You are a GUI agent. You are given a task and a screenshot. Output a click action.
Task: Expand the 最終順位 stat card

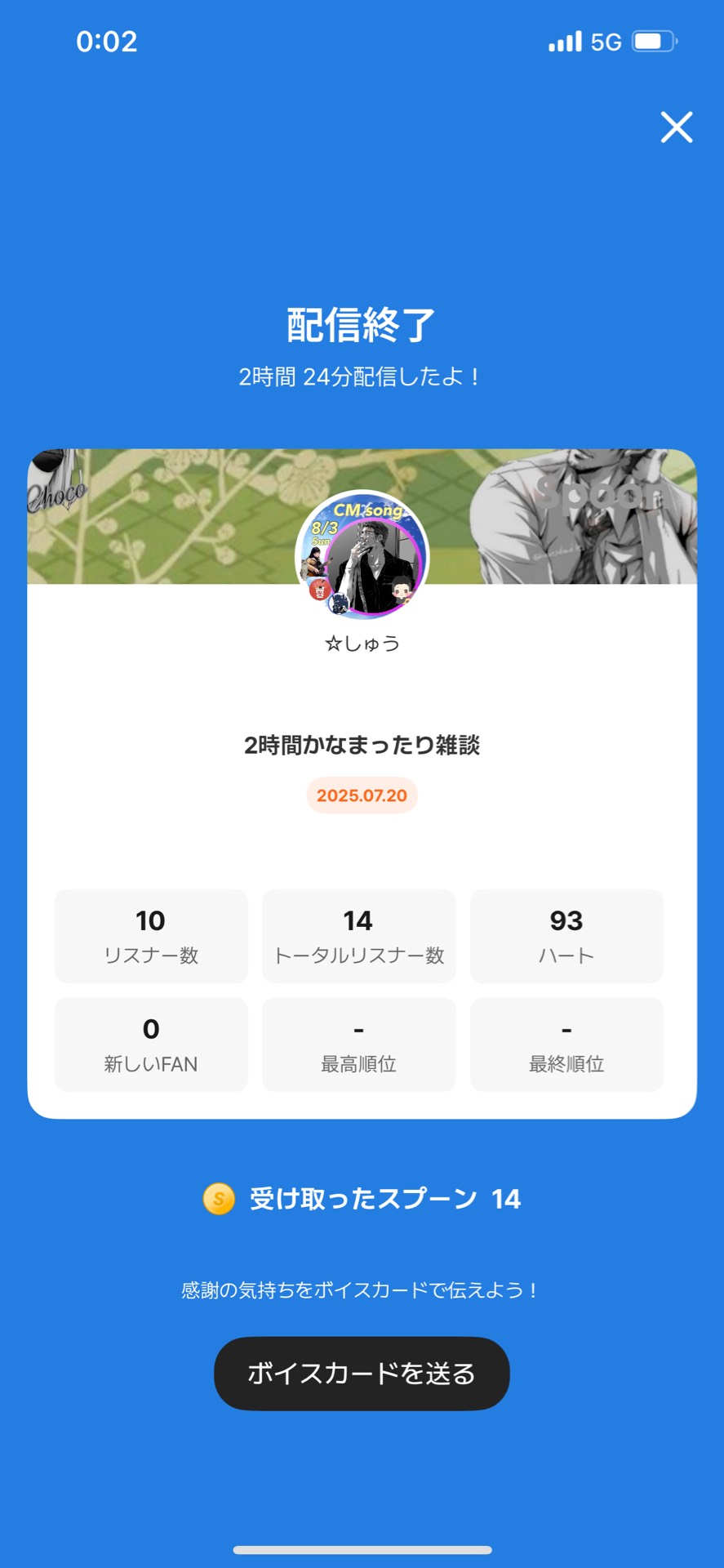tap(566, 1044)
